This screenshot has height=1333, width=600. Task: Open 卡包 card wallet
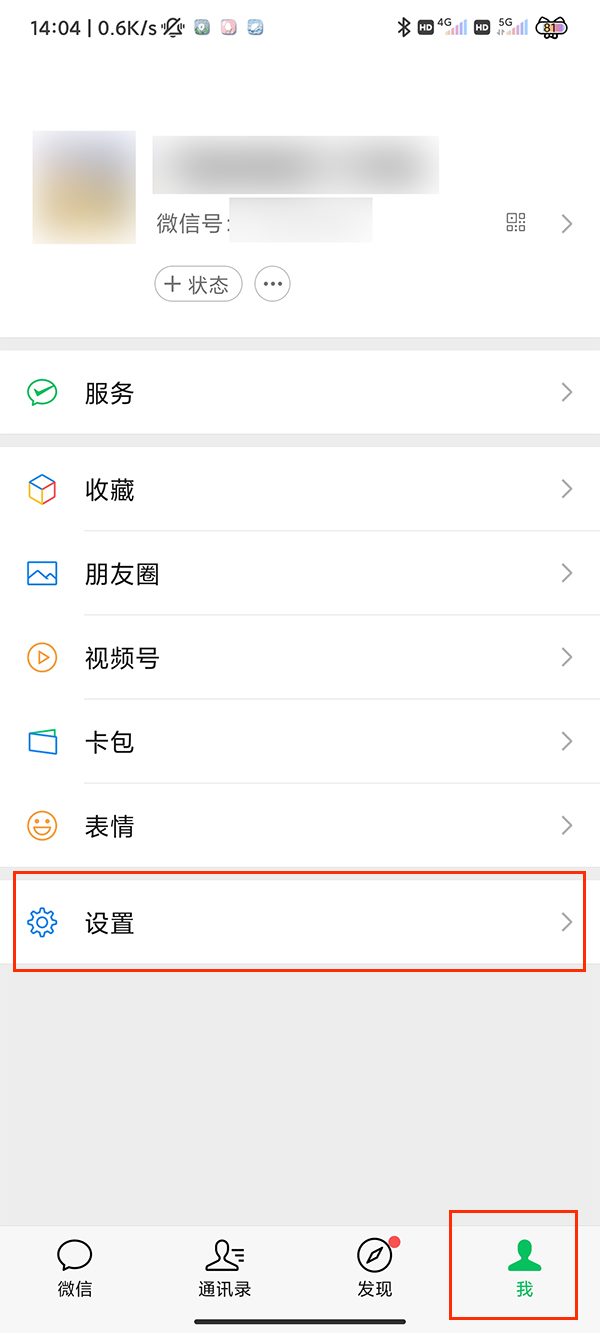pos(300,742)
